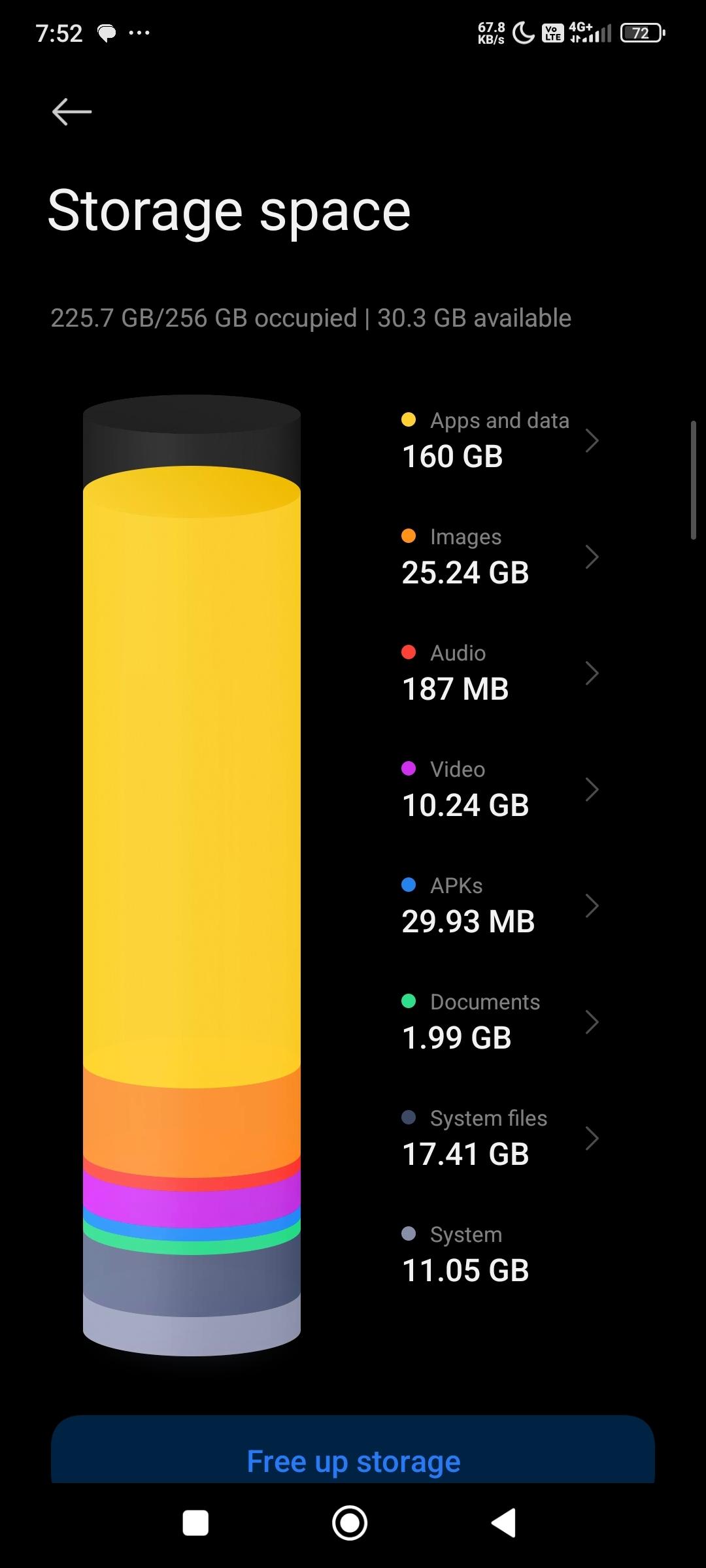View Documents storage usage

[x=500, y=1022]
